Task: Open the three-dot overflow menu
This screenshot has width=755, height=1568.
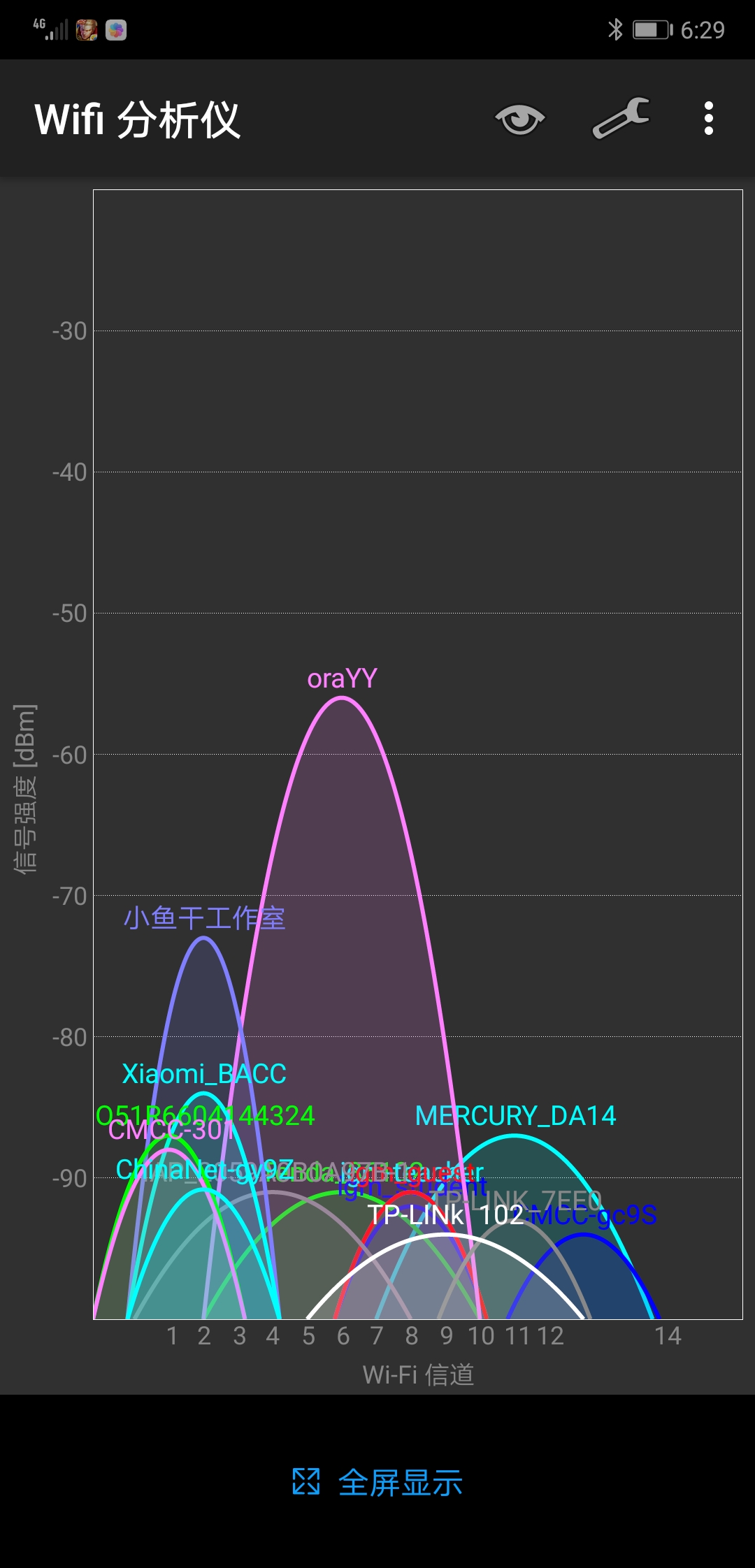Action: (709, 118)
